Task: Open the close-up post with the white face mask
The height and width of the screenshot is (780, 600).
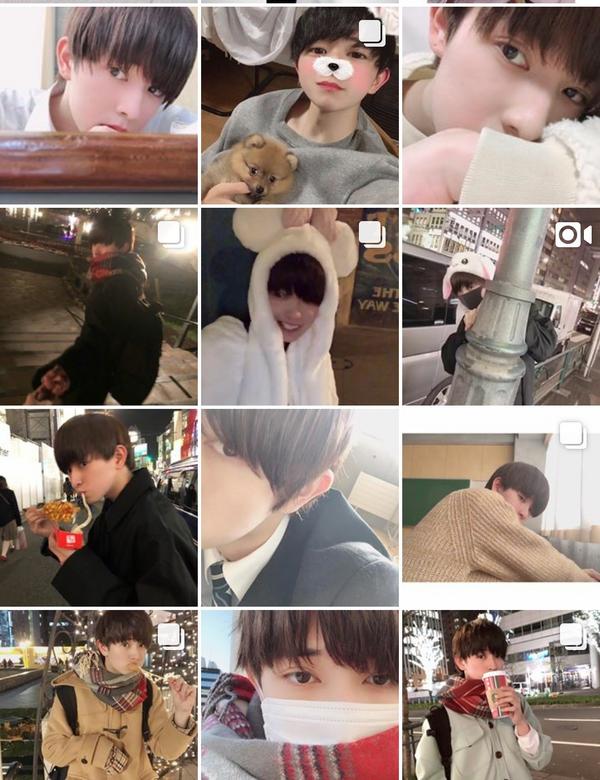Action: (299, 695)
